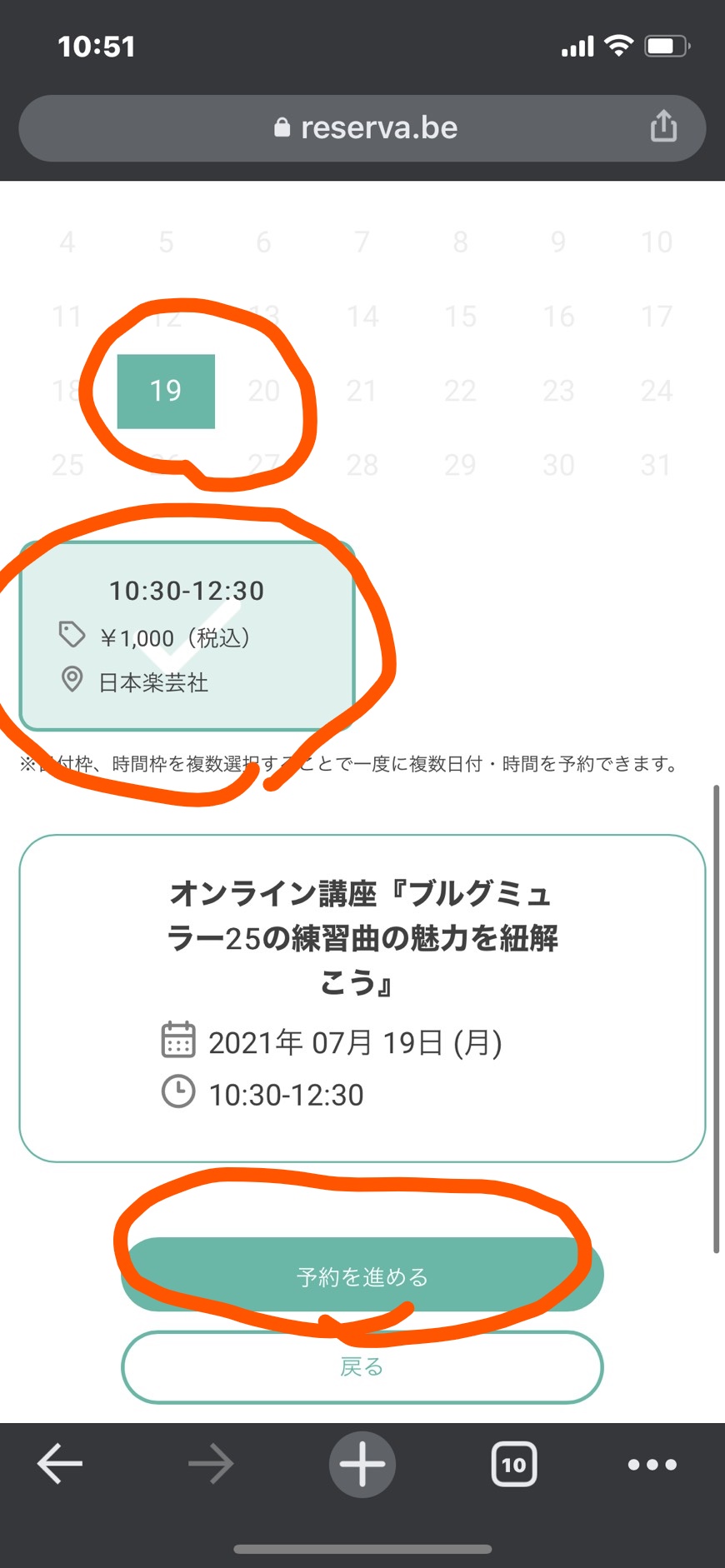Image resolution: width=725 pixels, height=1568 pixels.
Task: Go back with the 戻る button
Action: (x=362, y=1367)
